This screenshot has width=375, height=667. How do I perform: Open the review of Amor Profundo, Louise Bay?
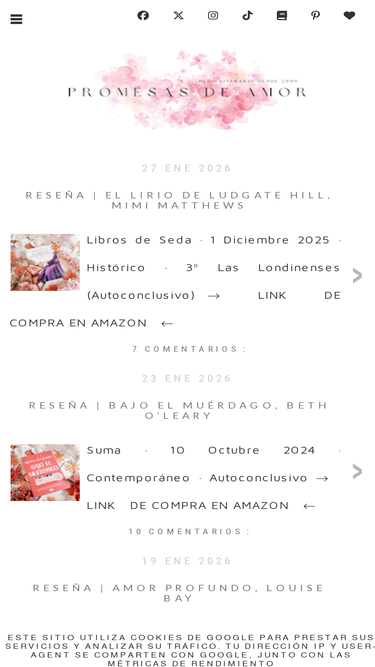(178, 593)
